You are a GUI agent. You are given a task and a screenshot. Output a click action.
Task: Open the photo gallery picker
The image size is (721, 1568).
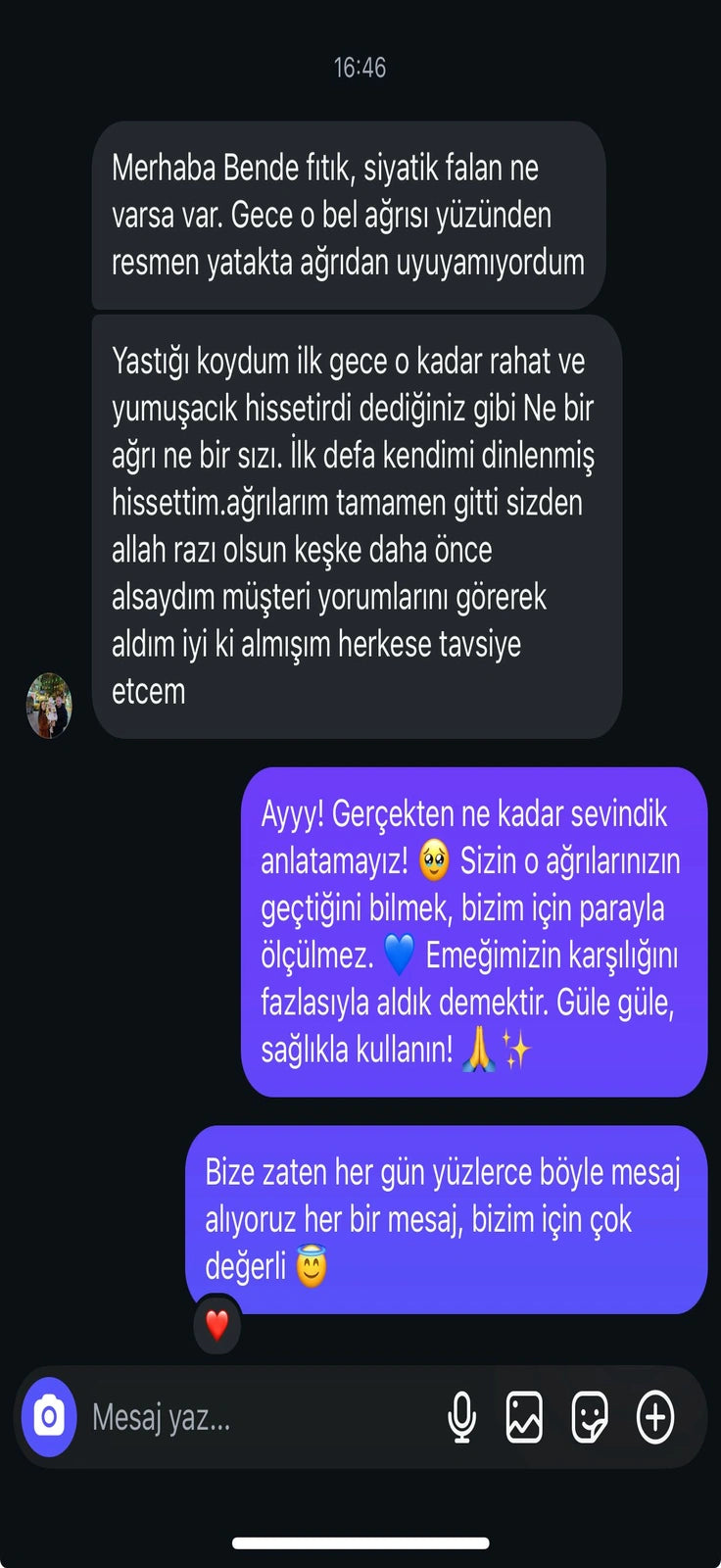coord(524,1417)
